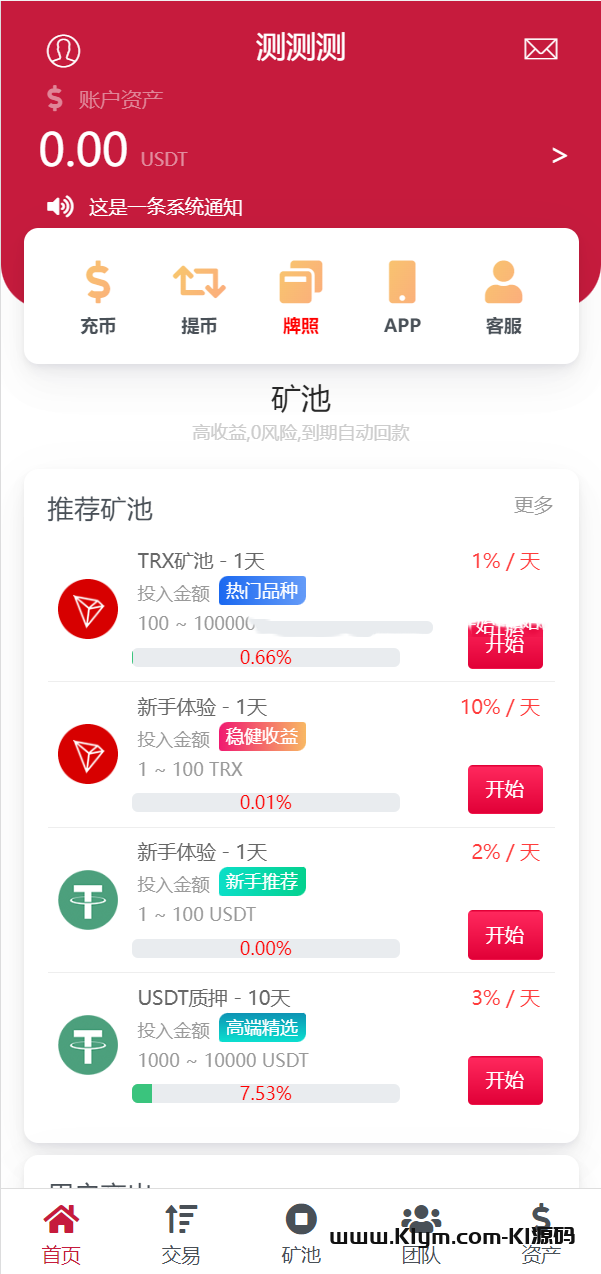Viewport: 601px width, 1274px height.
Task: Start the USDT质押 10天 pool
Action: (505, 1080)
